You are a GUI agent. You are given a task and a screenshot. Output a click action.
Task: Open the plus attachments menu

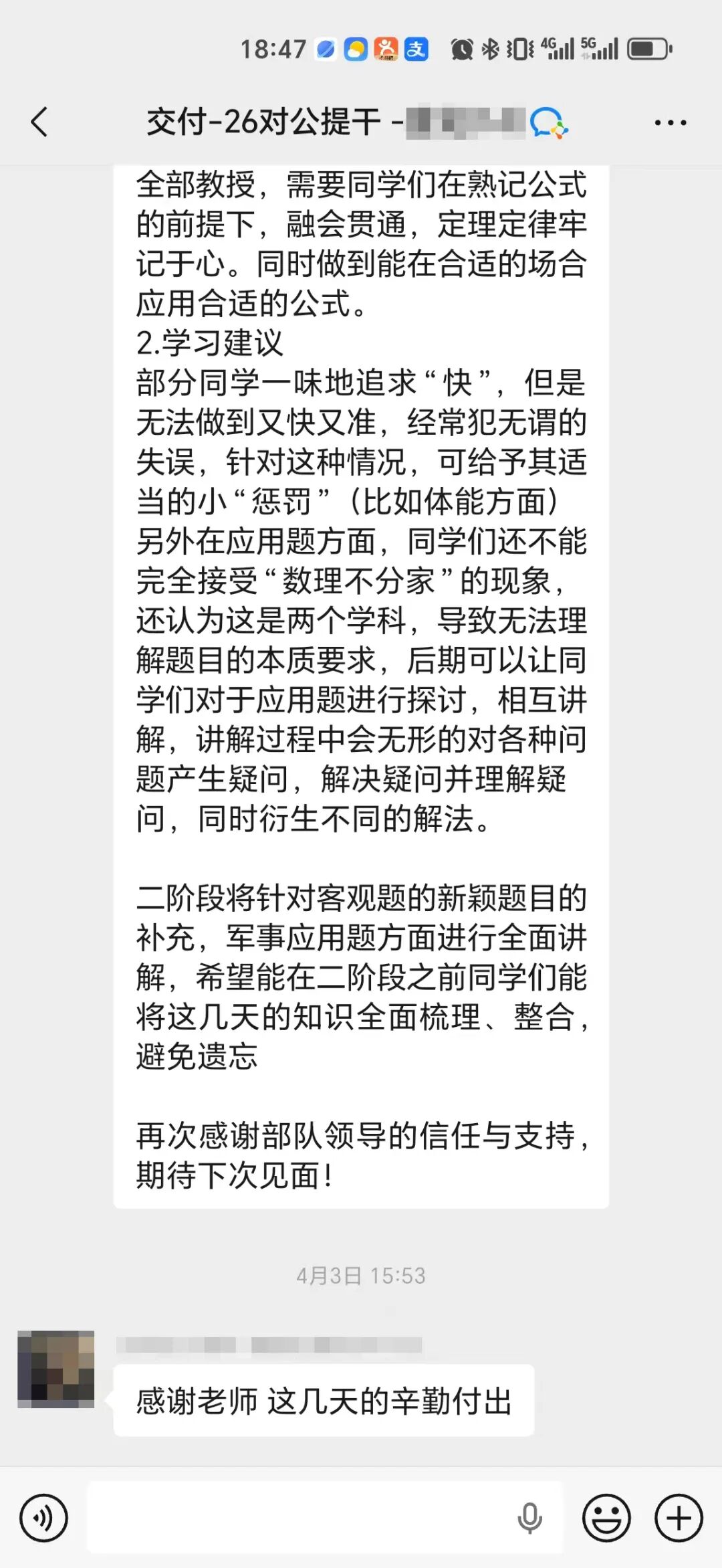(679, 1518)
